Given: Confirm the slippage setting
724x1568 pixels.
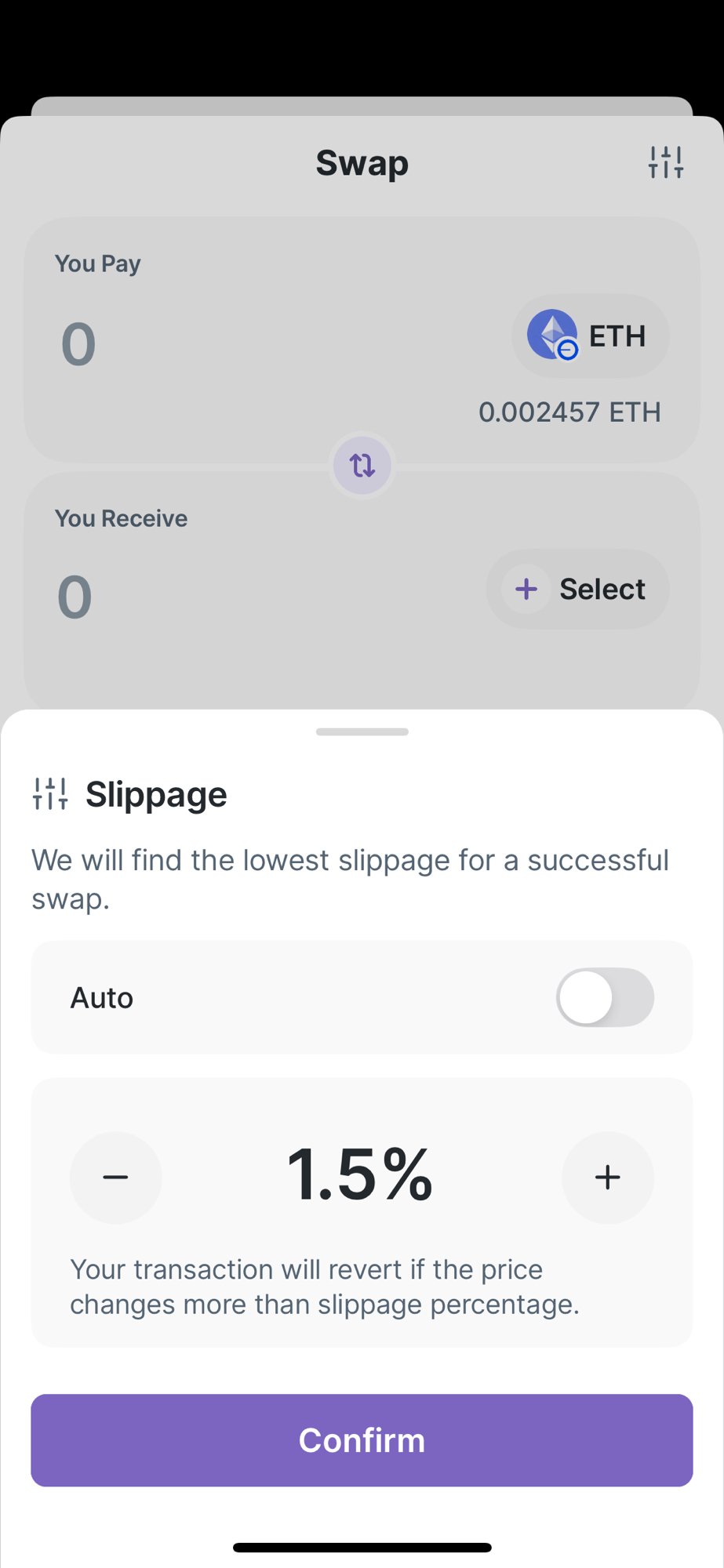Looking at the screenshot, I should pyautogui.click(x=362, y=1440).
